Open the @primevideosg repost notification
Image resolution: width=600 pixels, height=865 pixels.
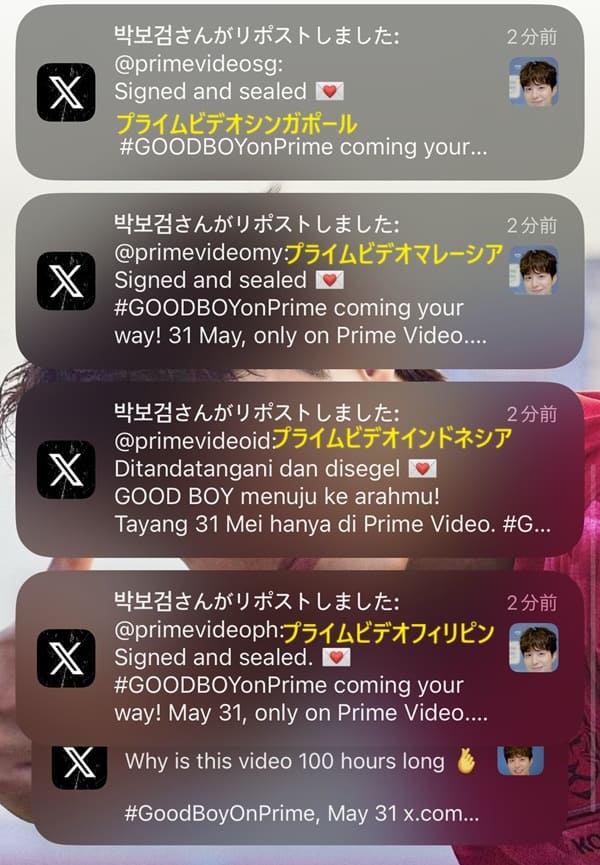[x=300, y=92]
